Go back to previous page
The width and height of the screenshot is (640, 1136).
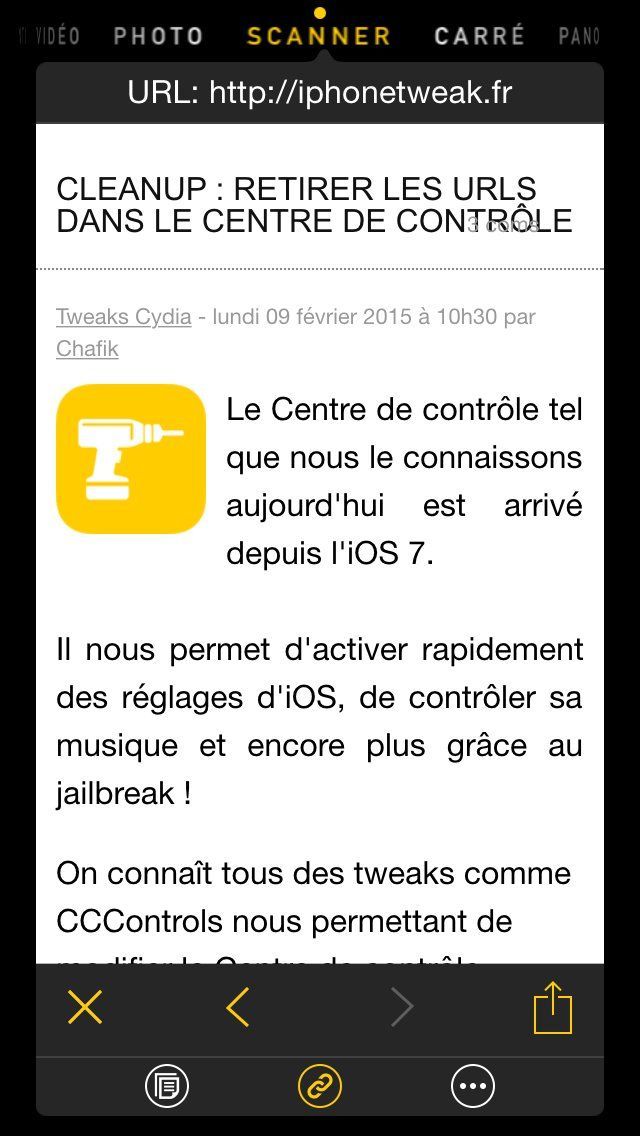tap(238, 1007)
